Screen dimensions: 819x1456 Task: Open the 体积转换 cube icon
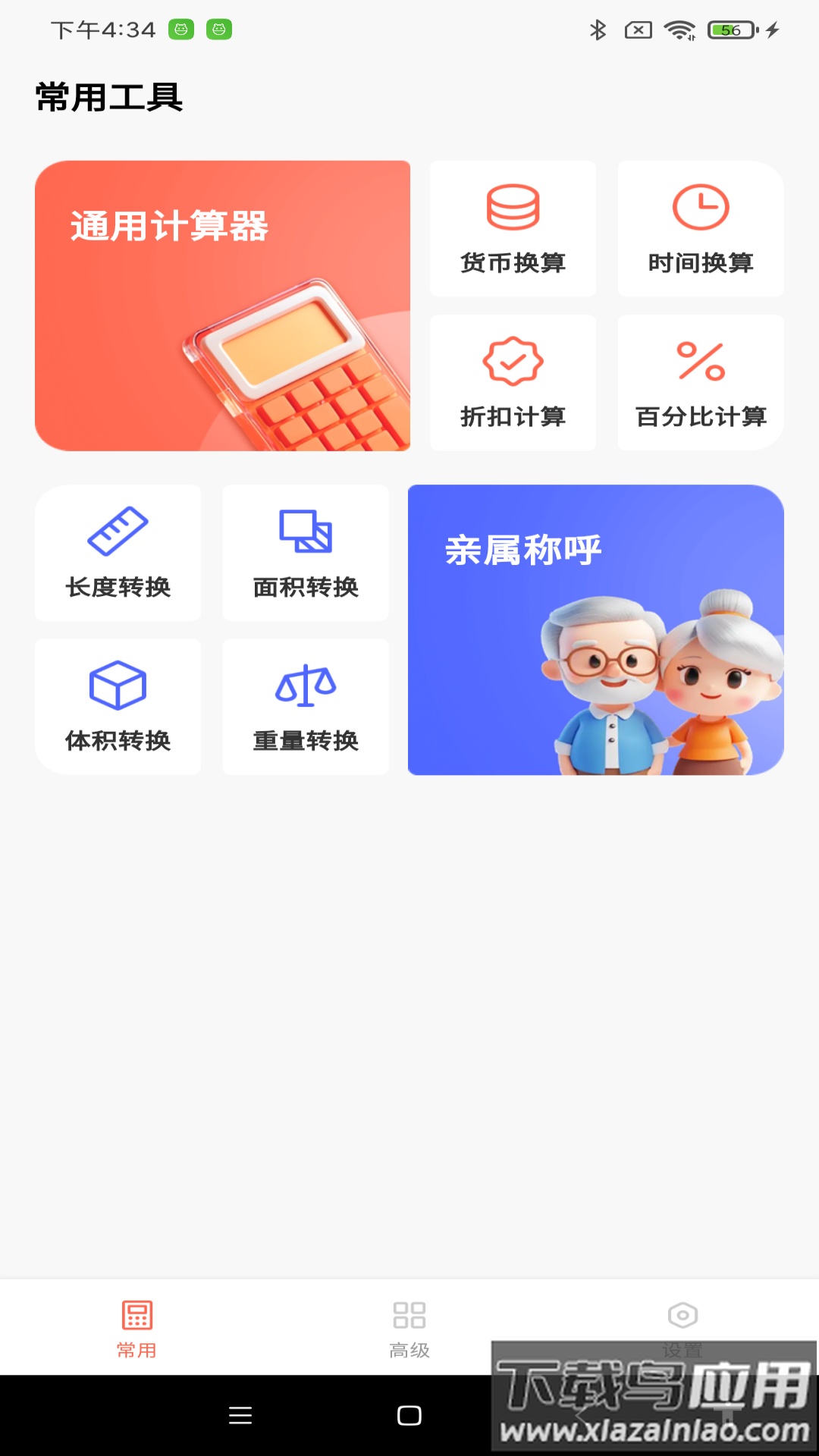coord(118,685)
